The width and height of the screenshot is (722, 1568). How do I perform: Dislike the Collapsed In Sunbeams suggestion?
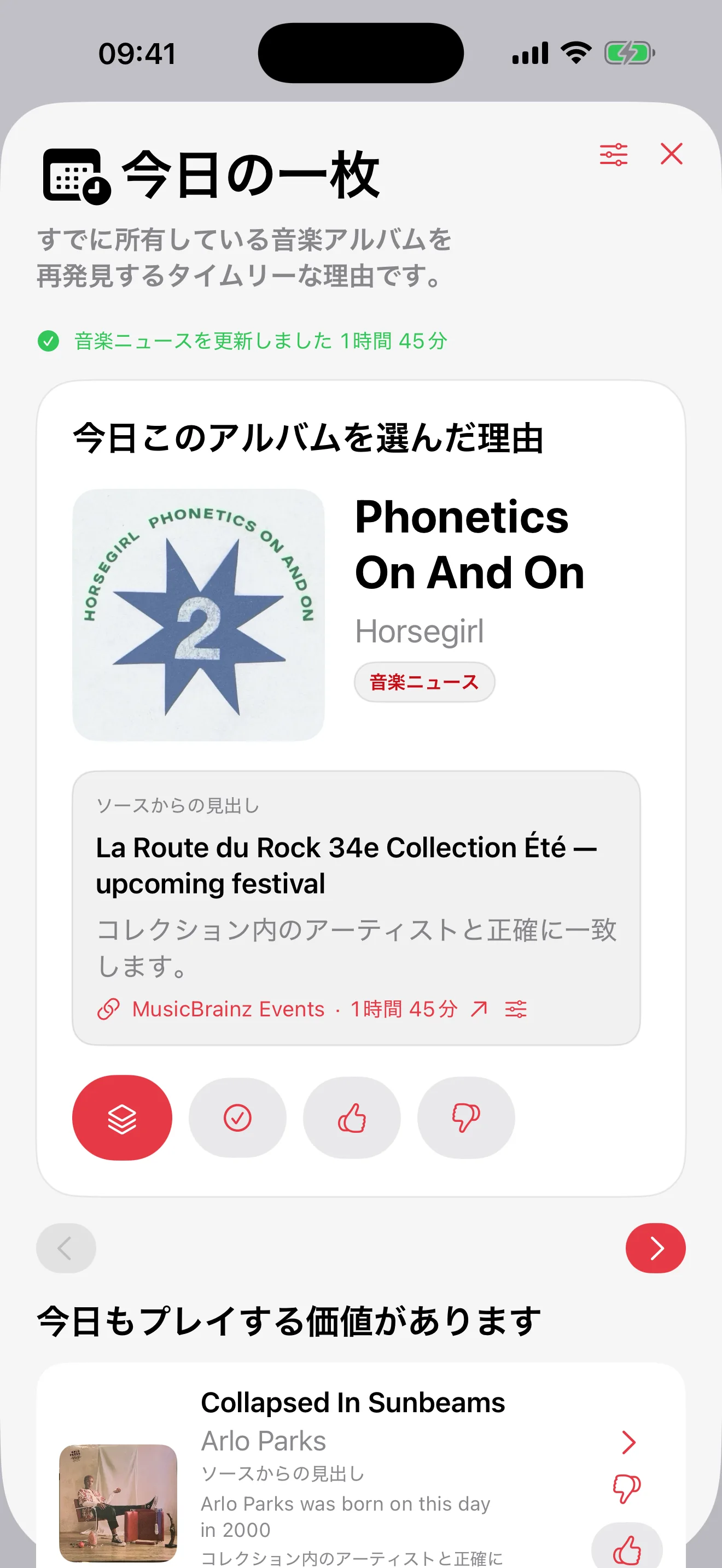pos(626,1489)
